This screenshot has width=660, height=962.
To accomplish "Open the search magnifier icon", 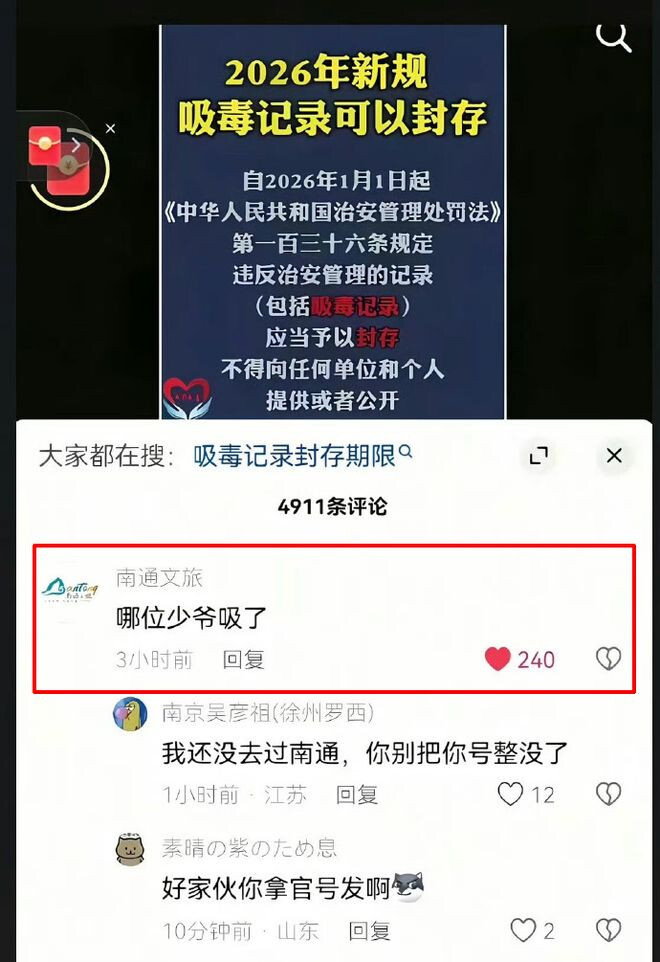I will [613, 37].
